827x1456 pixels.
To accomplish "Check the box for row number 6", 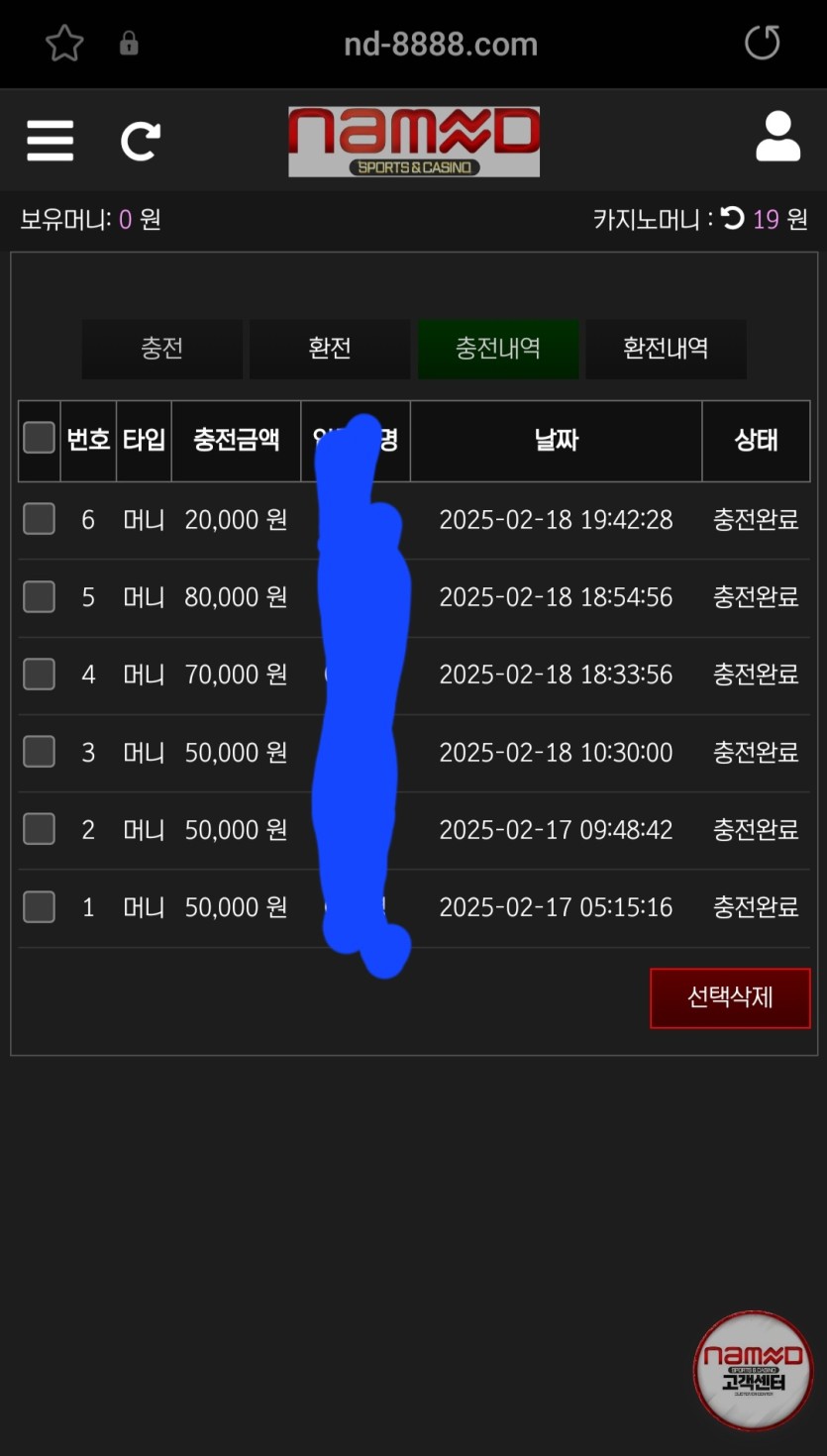I will [x=39, y=518].
